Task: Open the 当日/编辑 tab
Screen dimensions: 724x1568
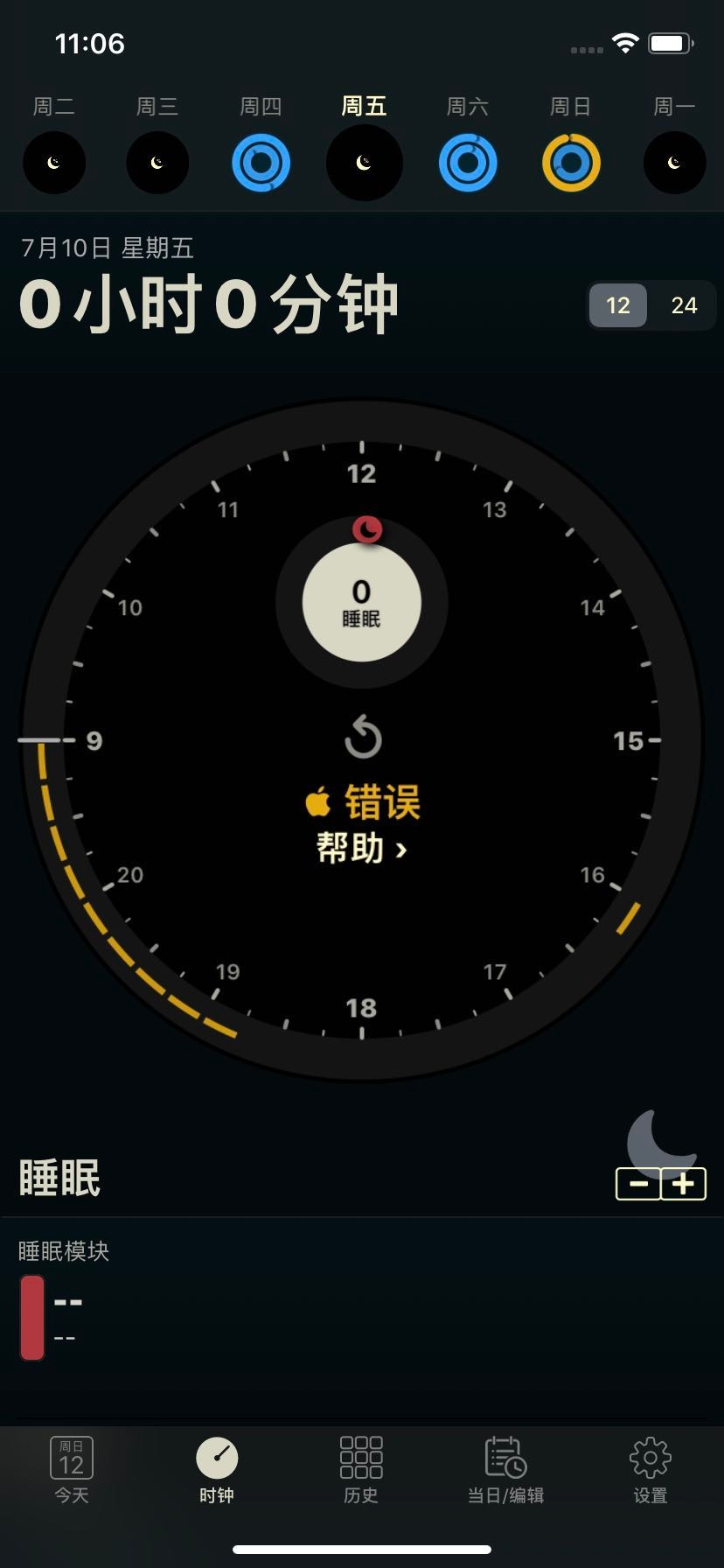Action: click(x=505, y=1470)
